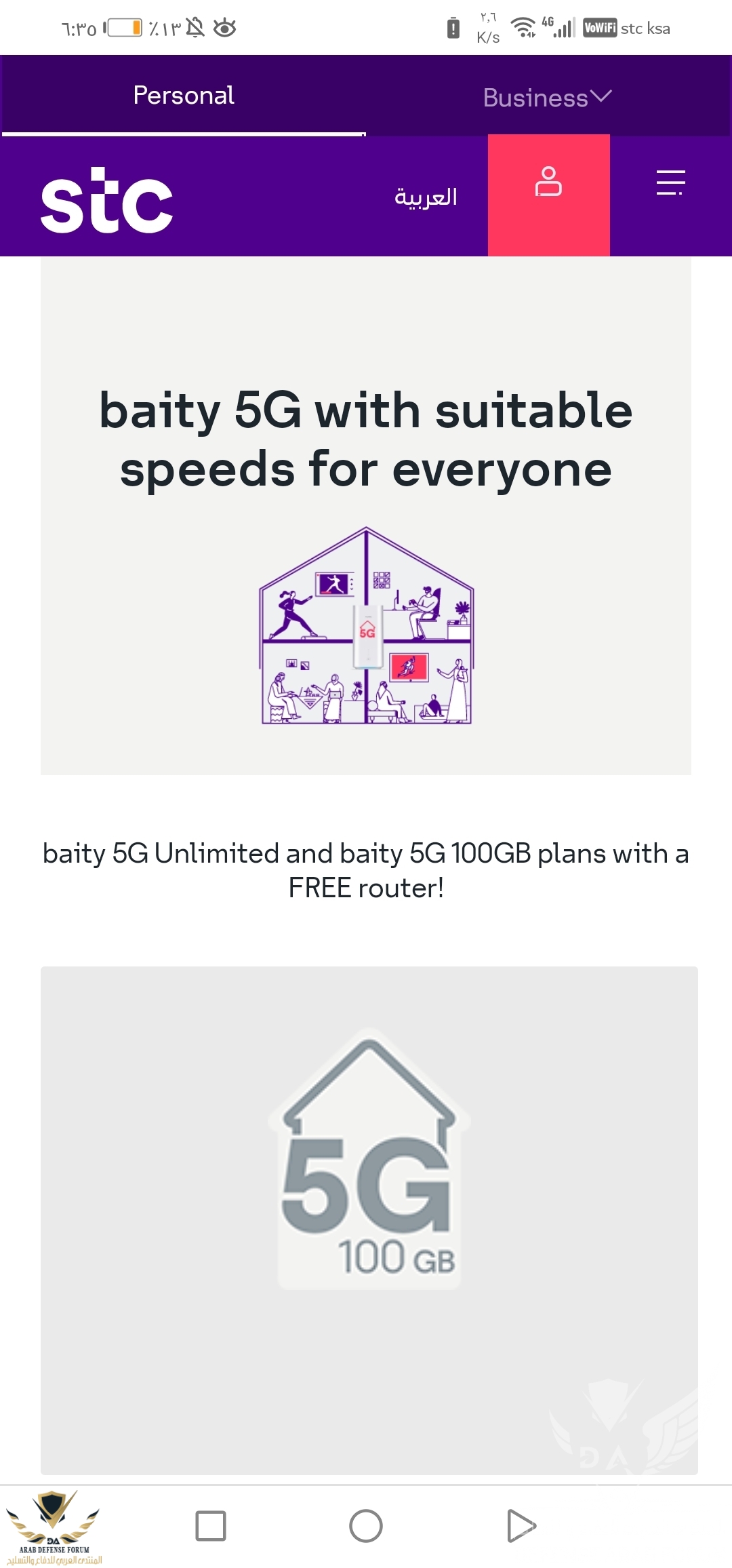
Task: Go to the stc homepage logo
Action: pyautogui.click(x=107, y=201)
